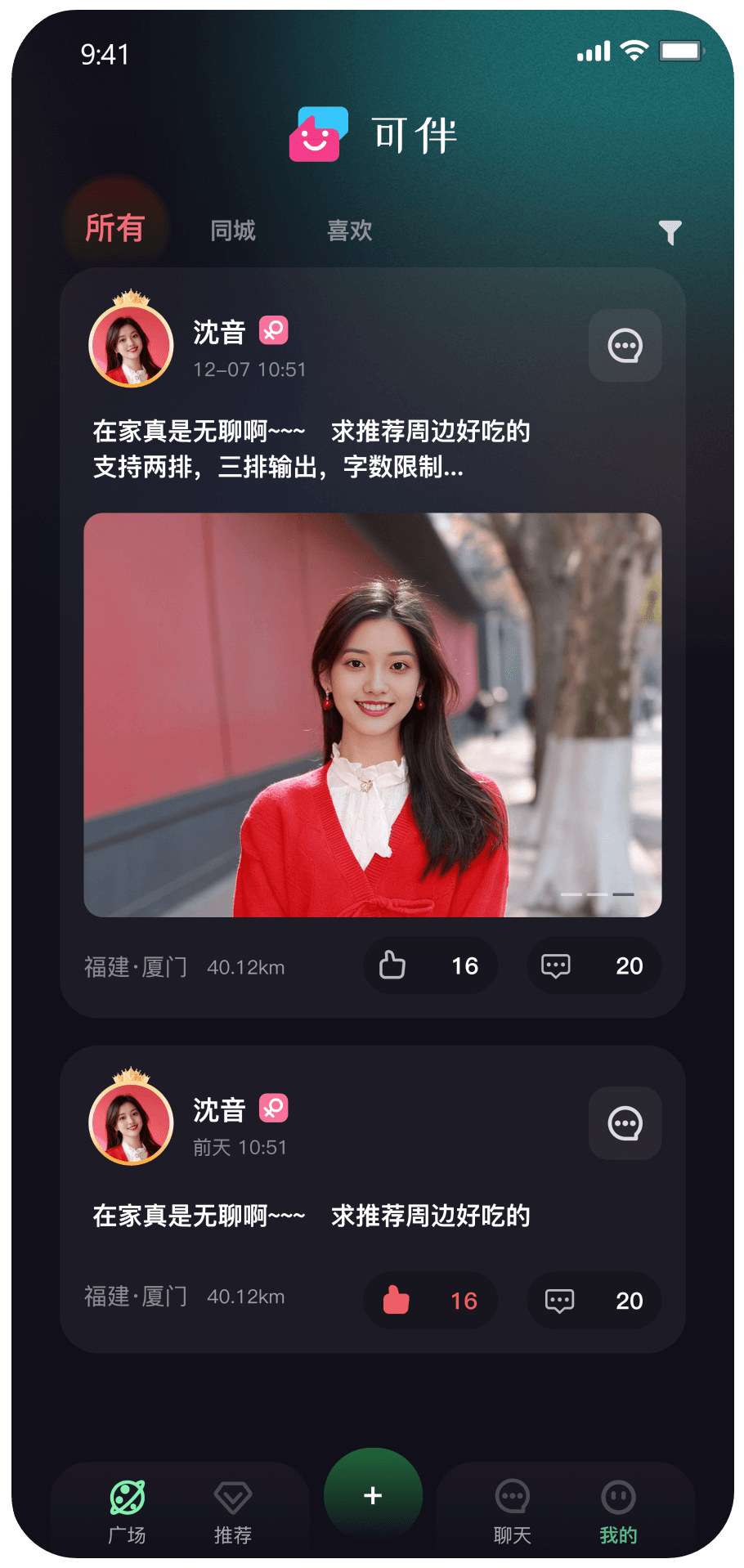Go to the 广场 tab
744x1568 pixels.
tap(128, 1510)
